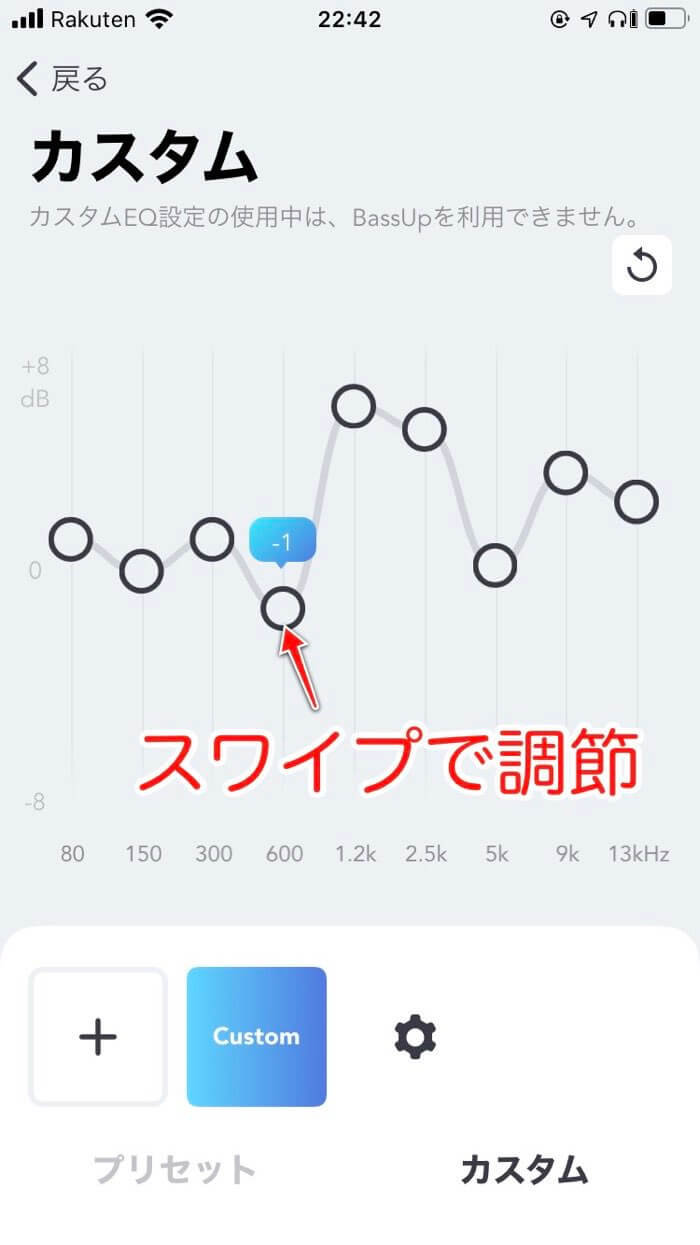This screenshot has width=700, height=1245.
Task: Switch to the カスタム tab
Action: [524, 1169]
